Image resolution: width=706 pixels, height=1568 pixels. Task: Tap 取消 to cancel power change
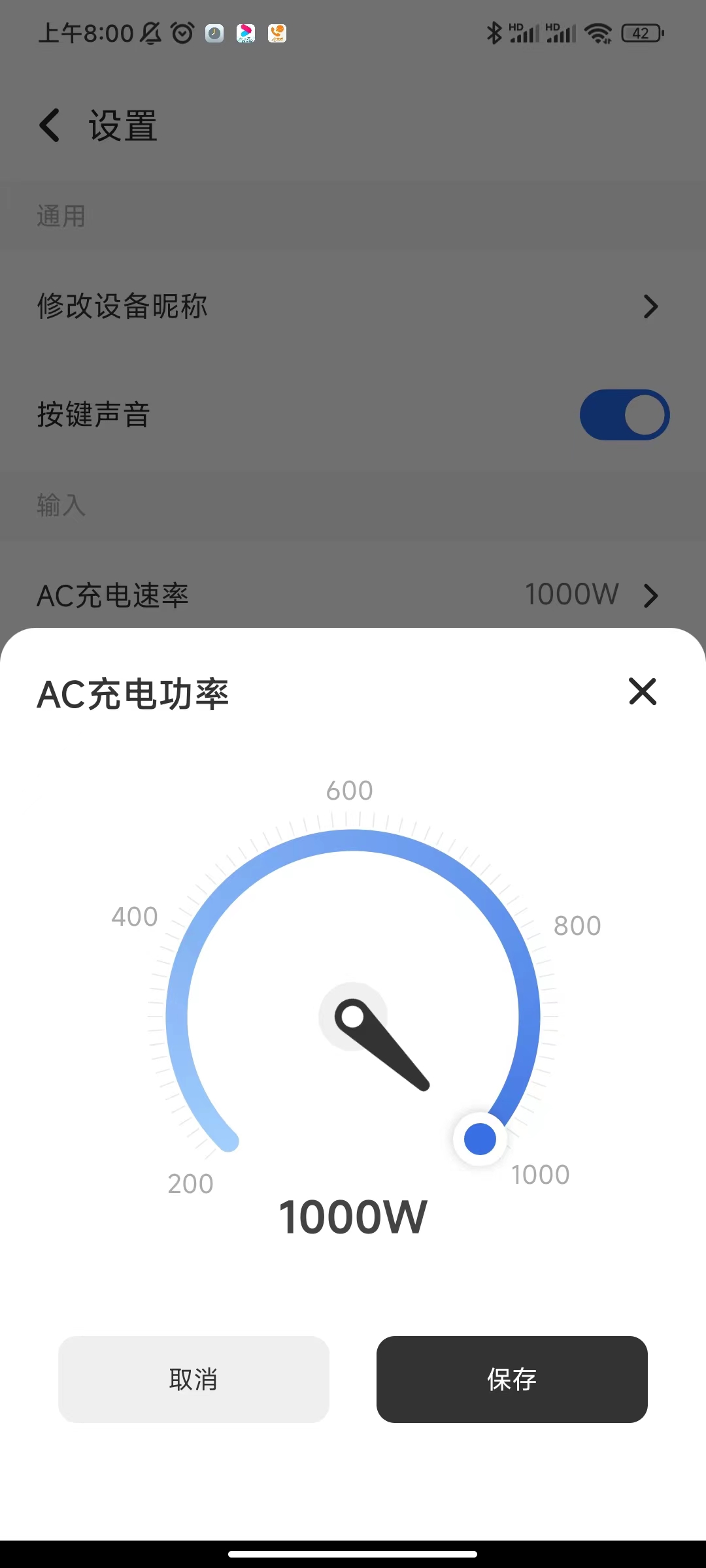193,1379
